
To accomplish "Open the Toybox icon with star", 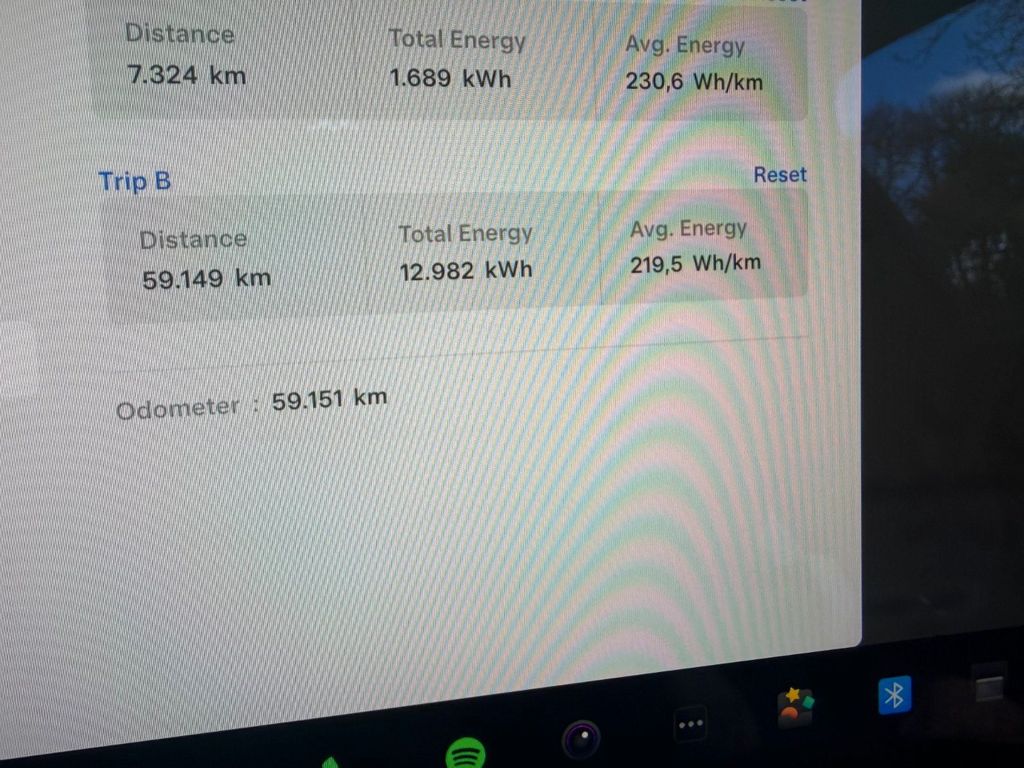I will 796,707.
